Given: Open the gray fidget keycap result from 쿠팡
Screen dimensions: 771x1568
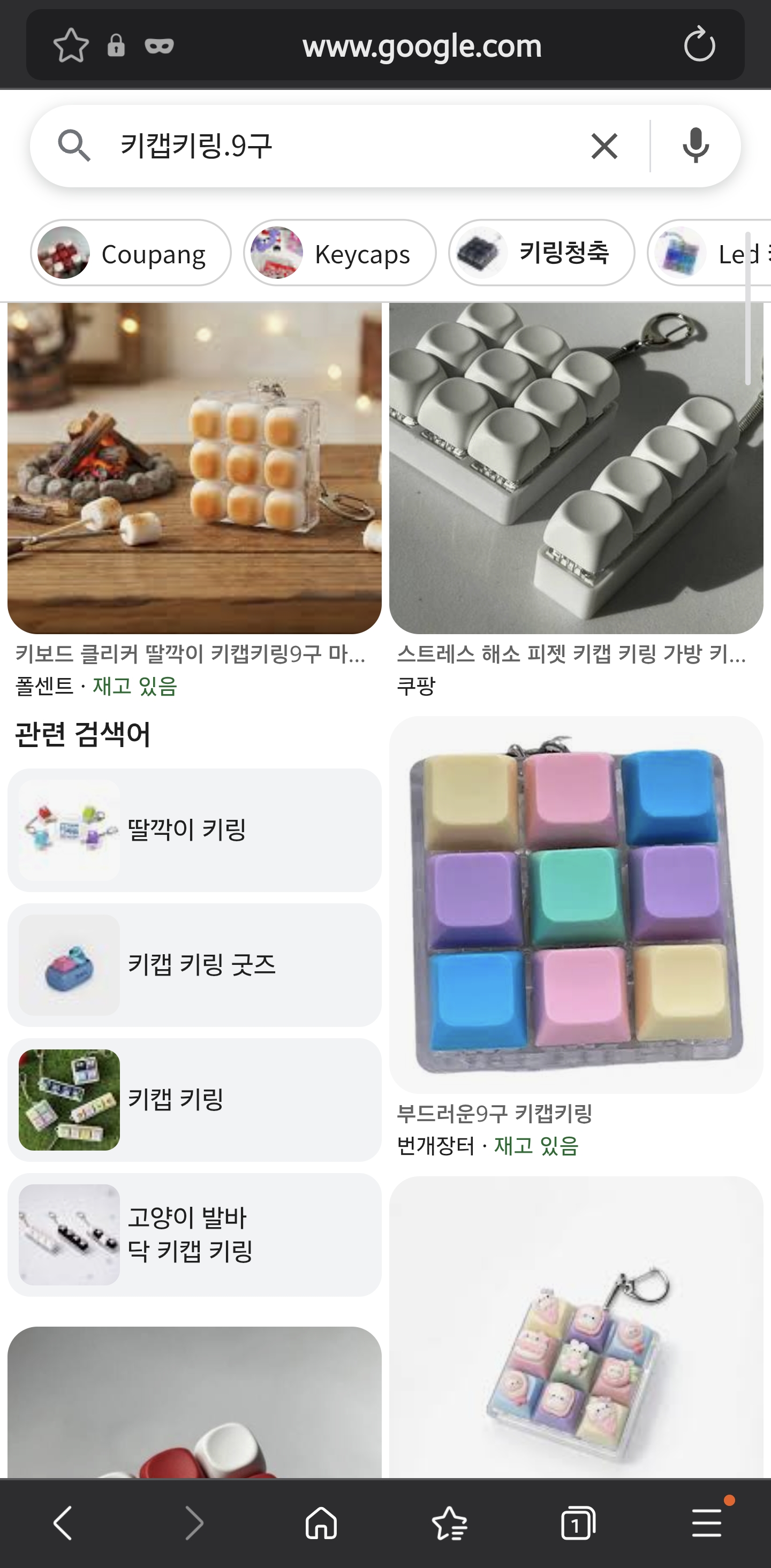Looking at the screenshot, I should pos(576,469).
